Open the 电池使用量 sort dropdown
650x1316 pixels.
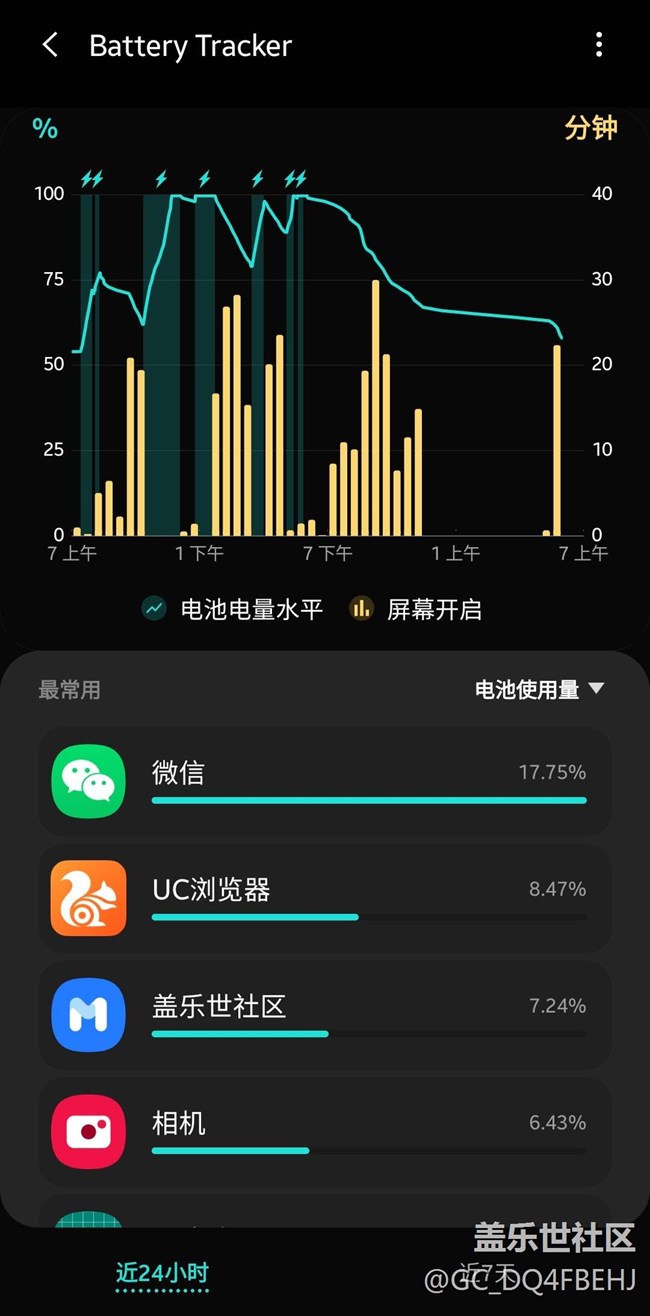(x=540, y=689)
